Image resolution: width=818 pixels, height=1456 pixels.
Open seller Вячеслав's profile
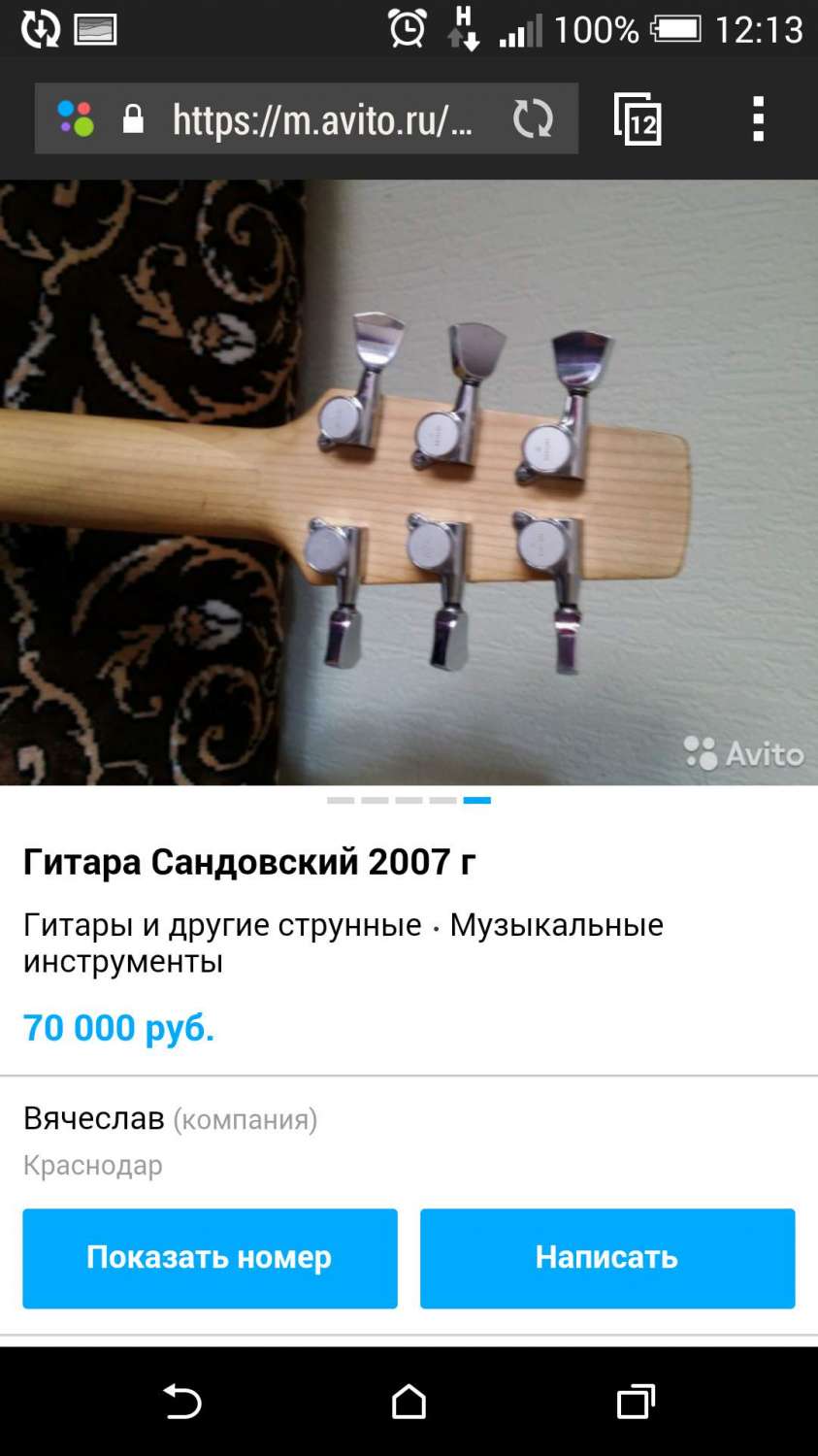pyautogui.click(x=94, y=1119)
